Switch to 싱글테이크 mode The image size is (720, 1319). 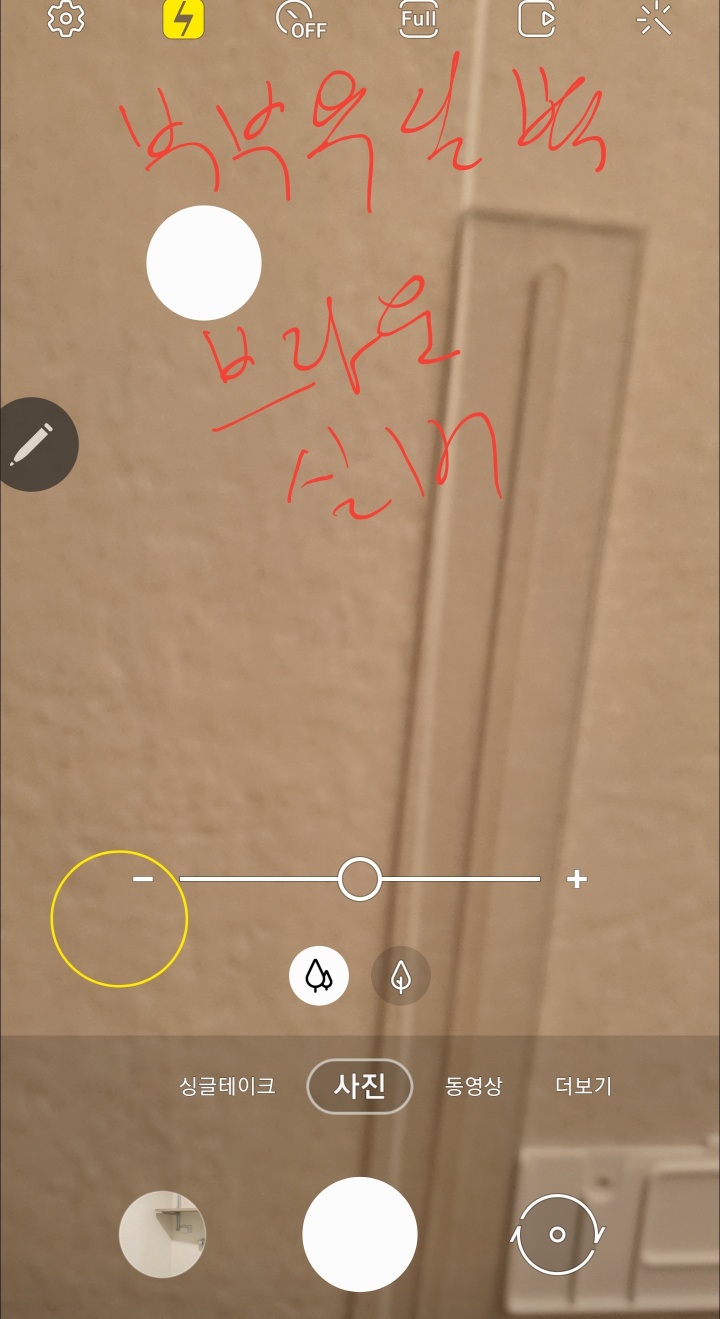pyautogui.click(x=227, y=1086)
